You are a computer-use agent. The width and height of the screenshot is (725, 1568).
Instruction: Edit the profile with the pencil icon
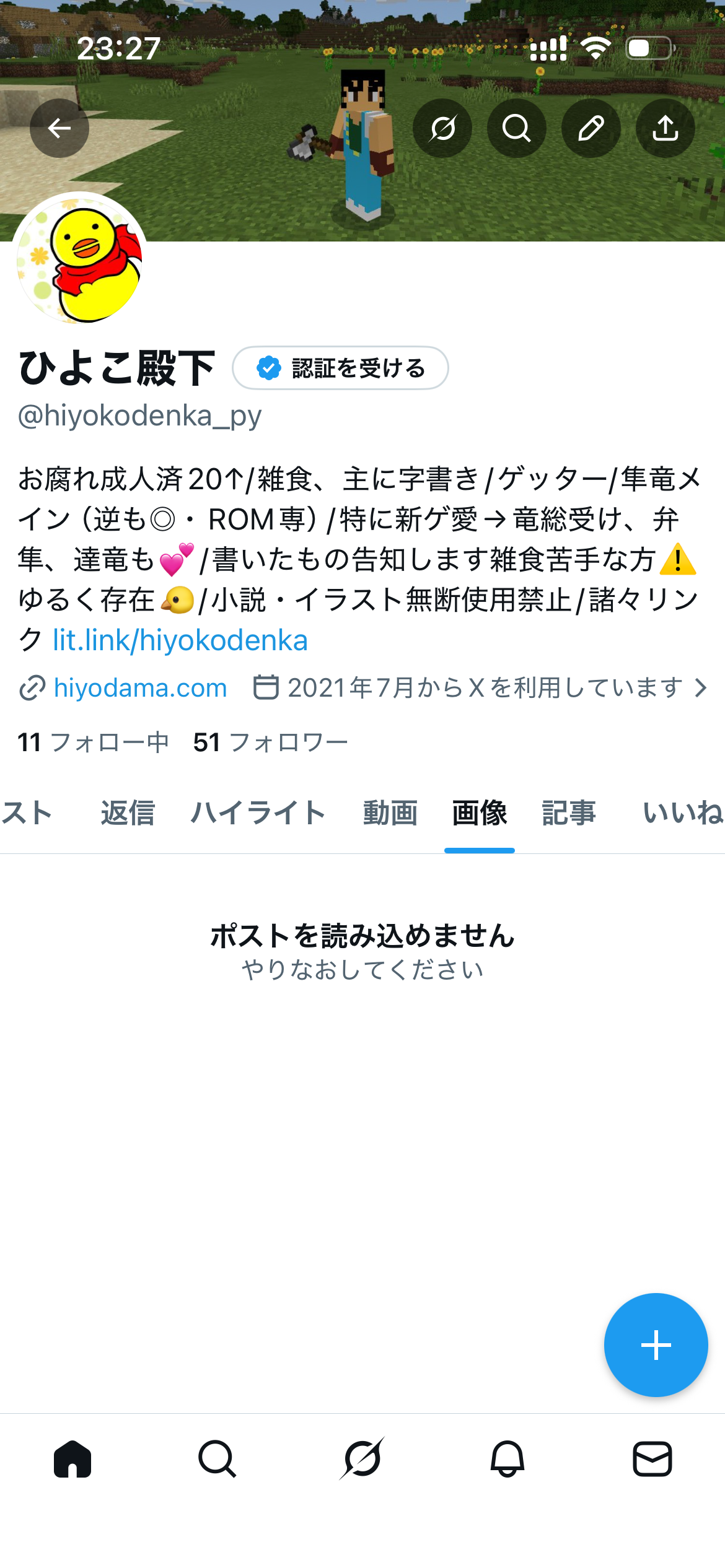591,128
